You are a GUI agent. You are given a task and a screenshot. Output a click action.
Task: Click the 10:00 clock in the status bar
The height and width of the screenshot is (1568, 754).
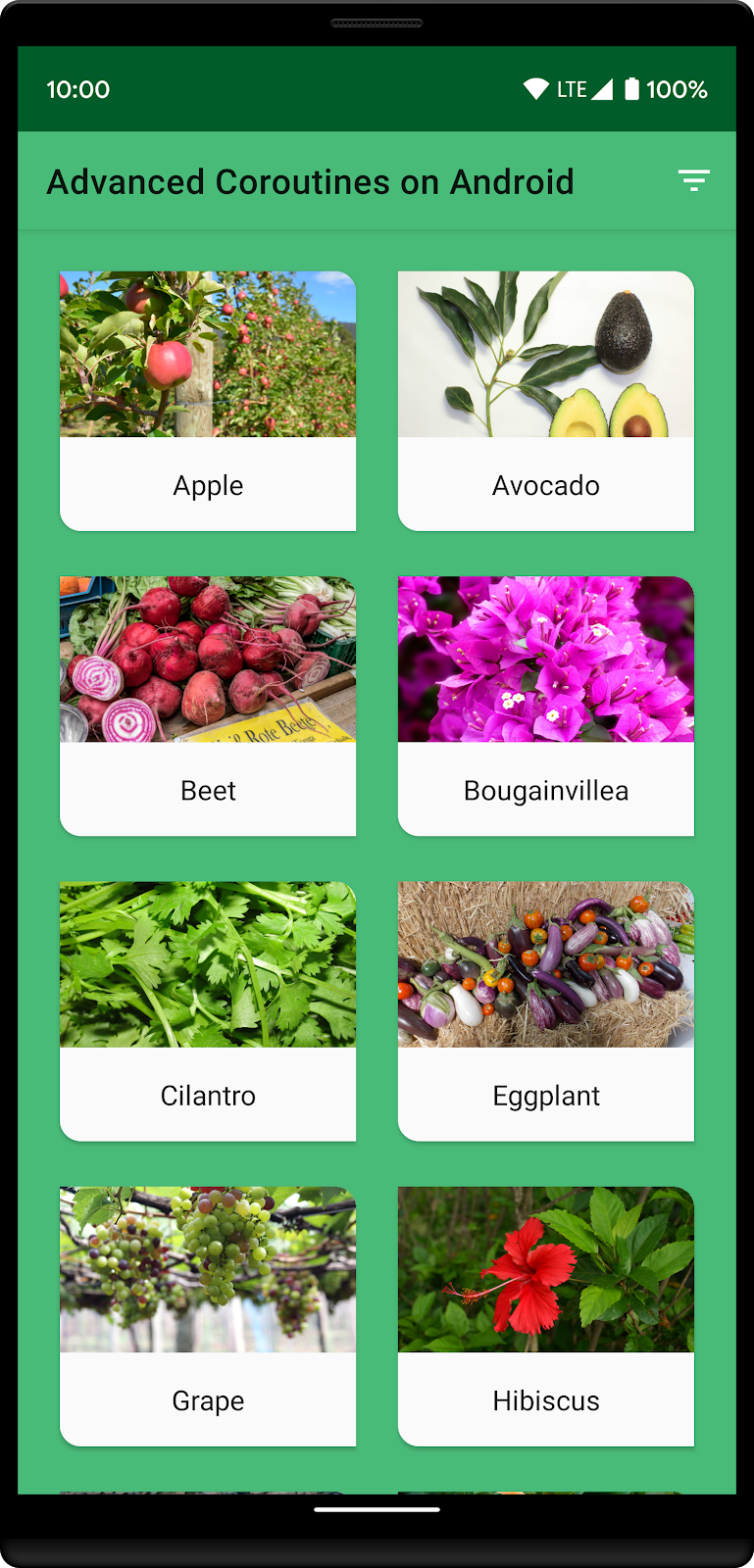pos(77,88)
